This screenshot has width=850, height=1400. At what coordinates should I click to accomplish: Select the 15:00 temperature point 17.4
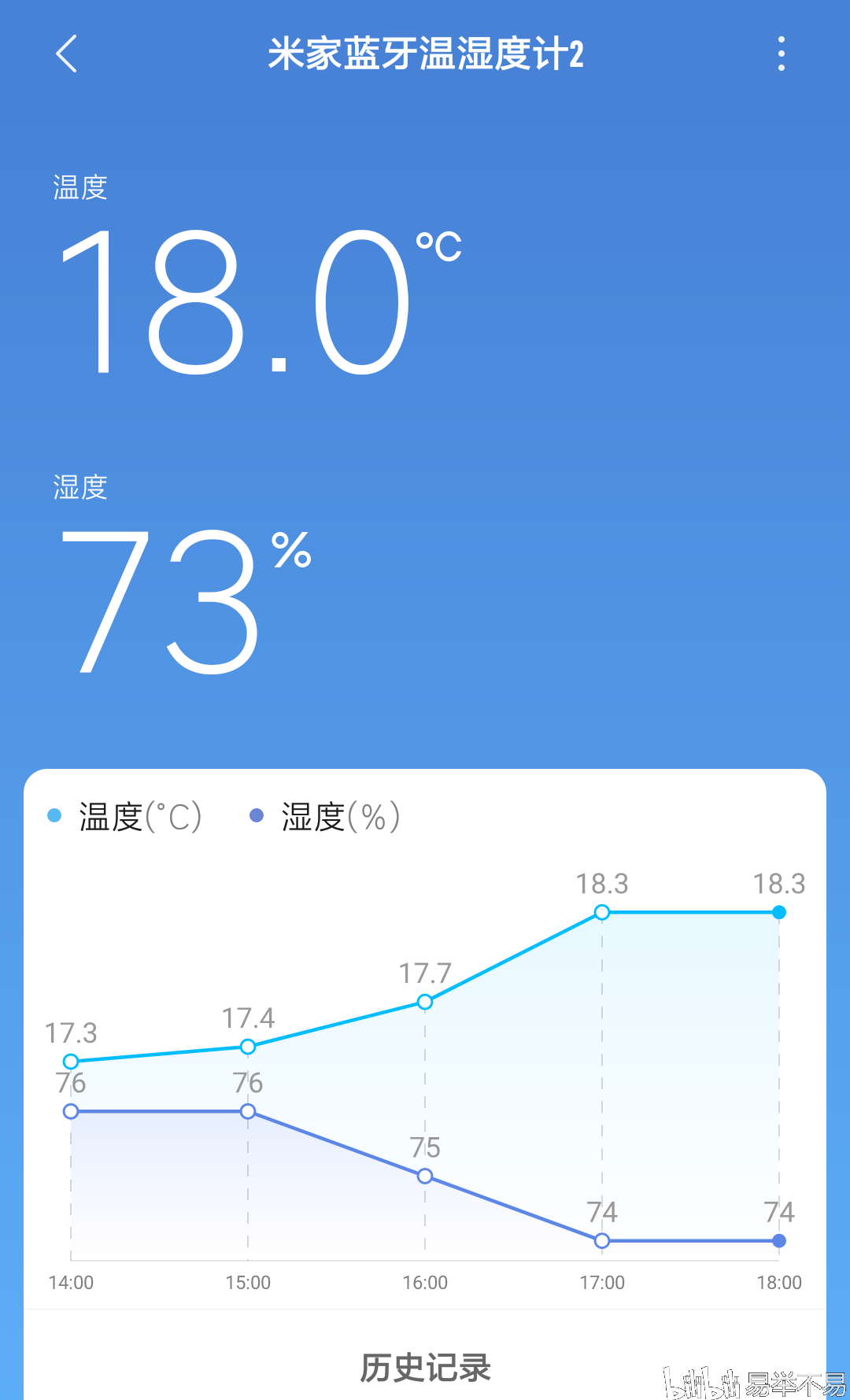point(248,1047)
